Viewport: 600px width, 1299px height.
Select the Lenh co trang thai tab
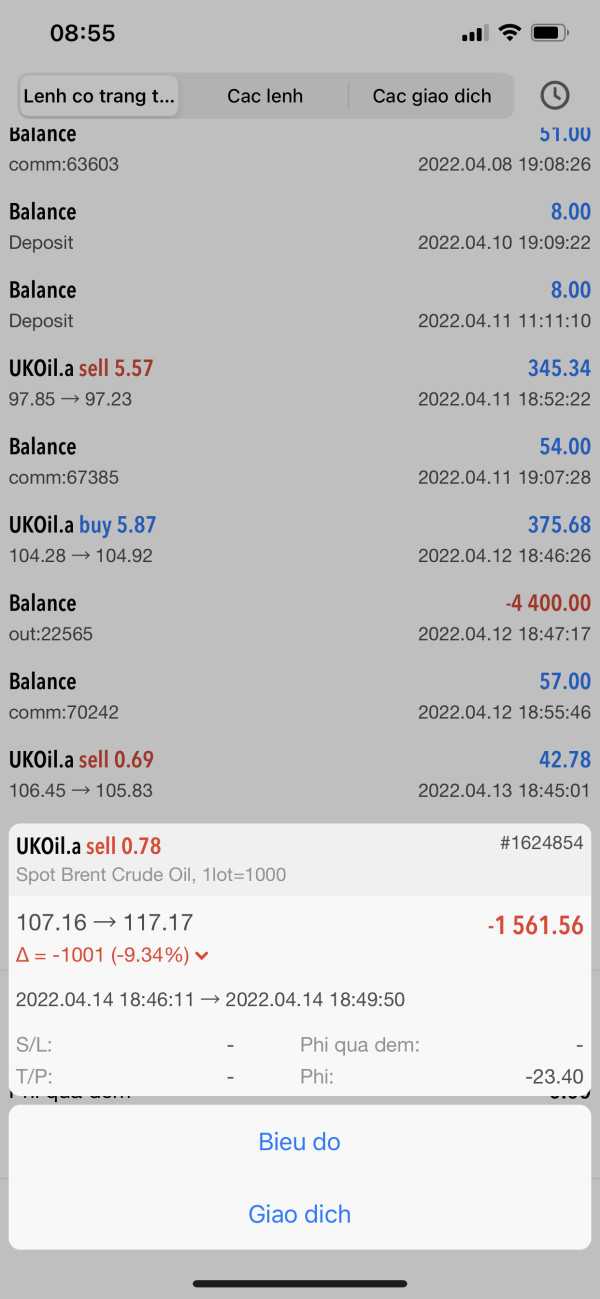pos(99,96)
